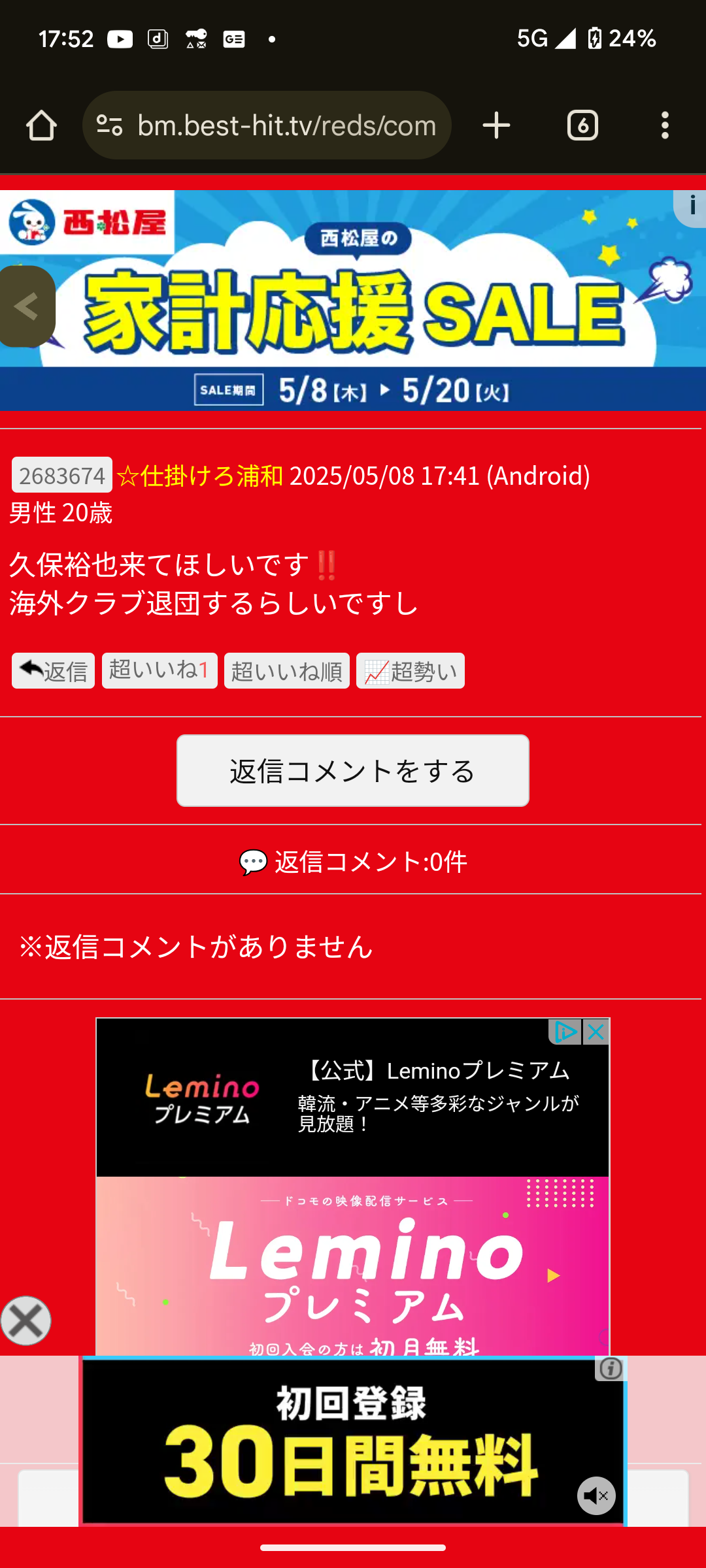
Task: Open a new browser tab
Action: (496, 125)
